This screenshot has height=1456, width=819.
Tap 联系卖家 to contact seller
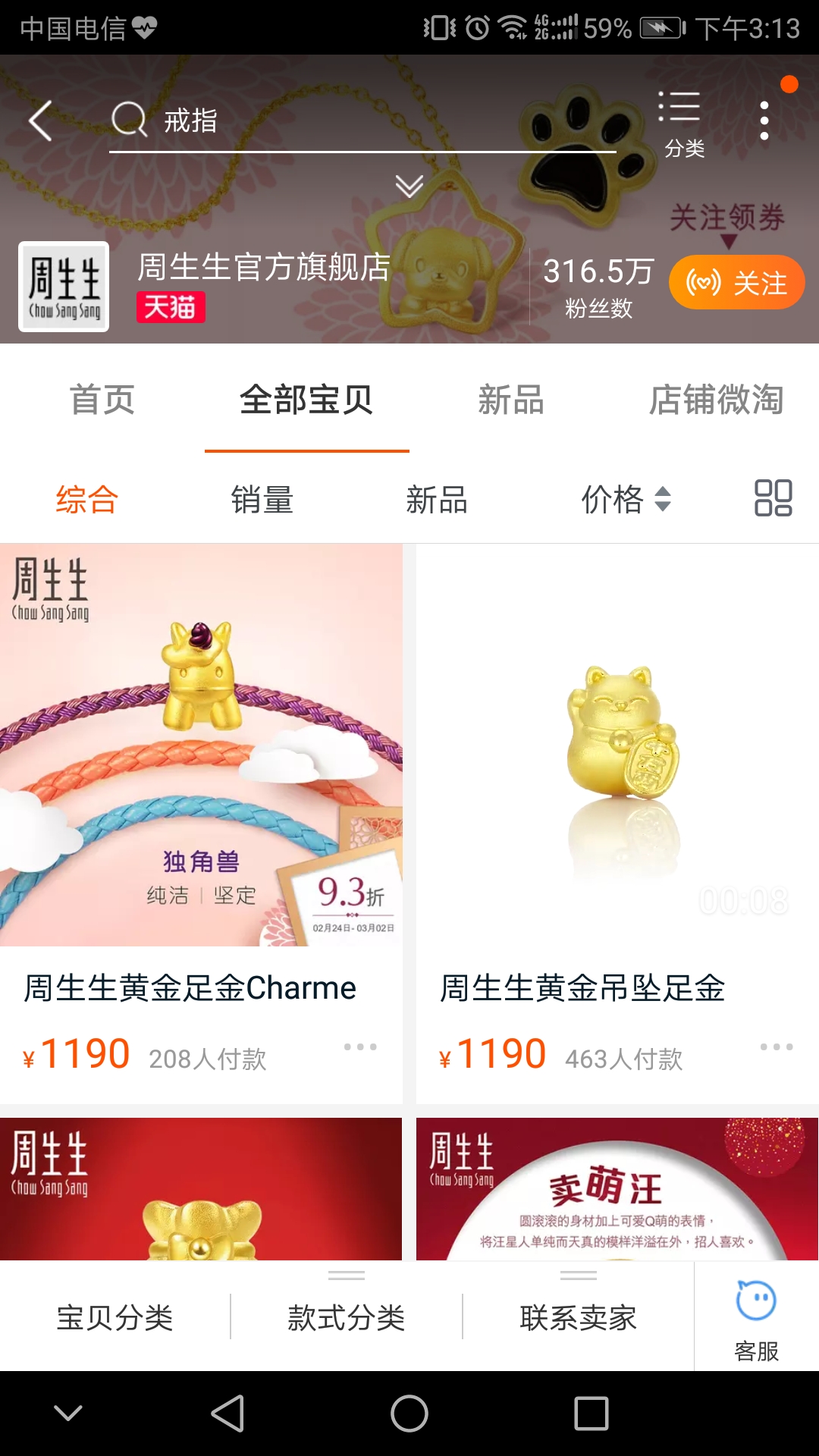point(579,1316)
